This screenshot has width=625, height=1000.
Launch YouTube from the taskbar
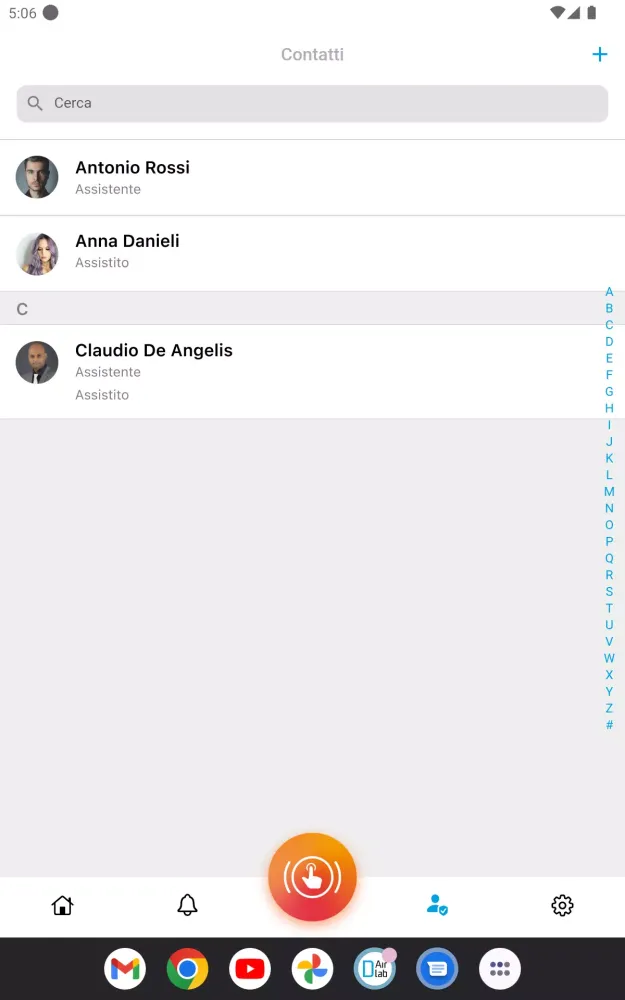[250, 969]
